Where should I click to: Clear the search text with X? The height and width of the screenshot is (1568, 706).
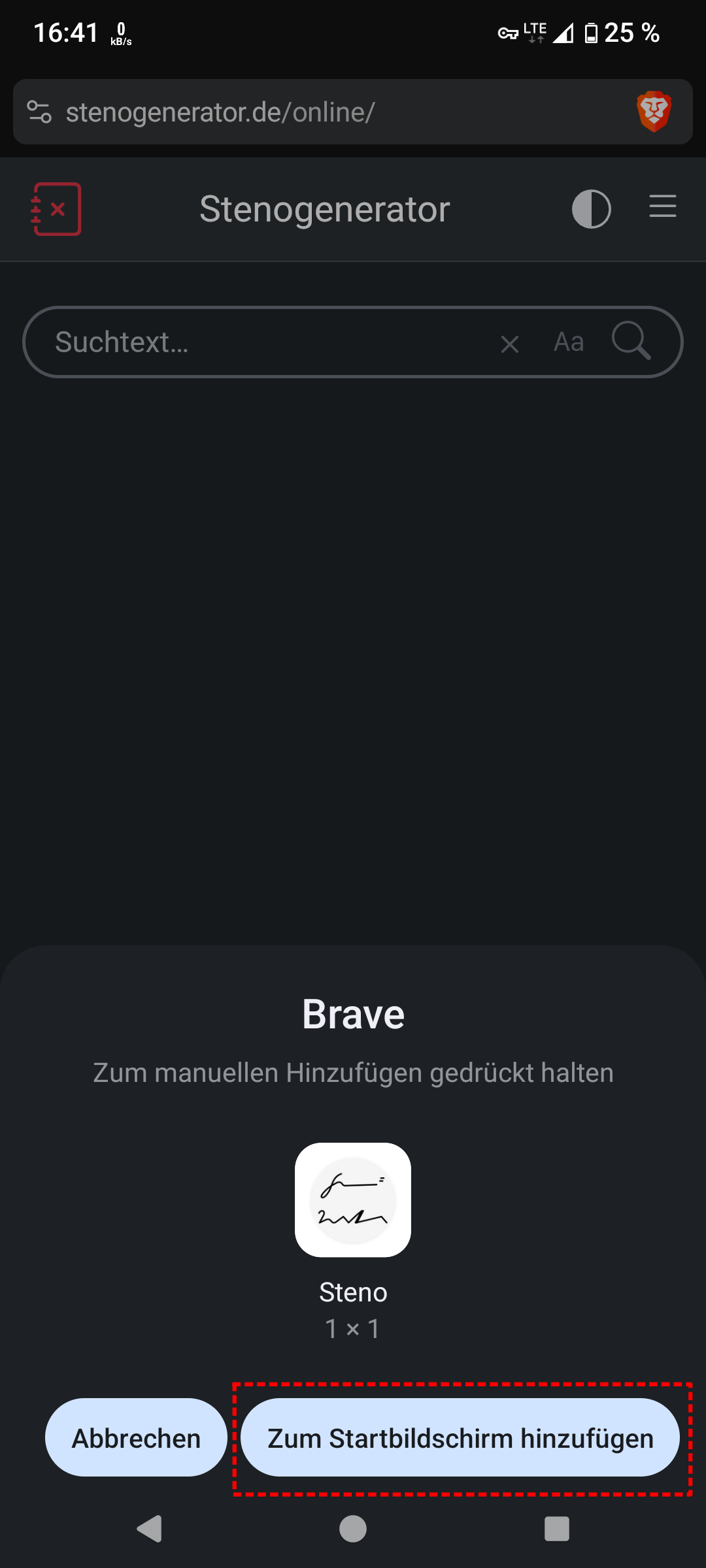pos(510,344)
